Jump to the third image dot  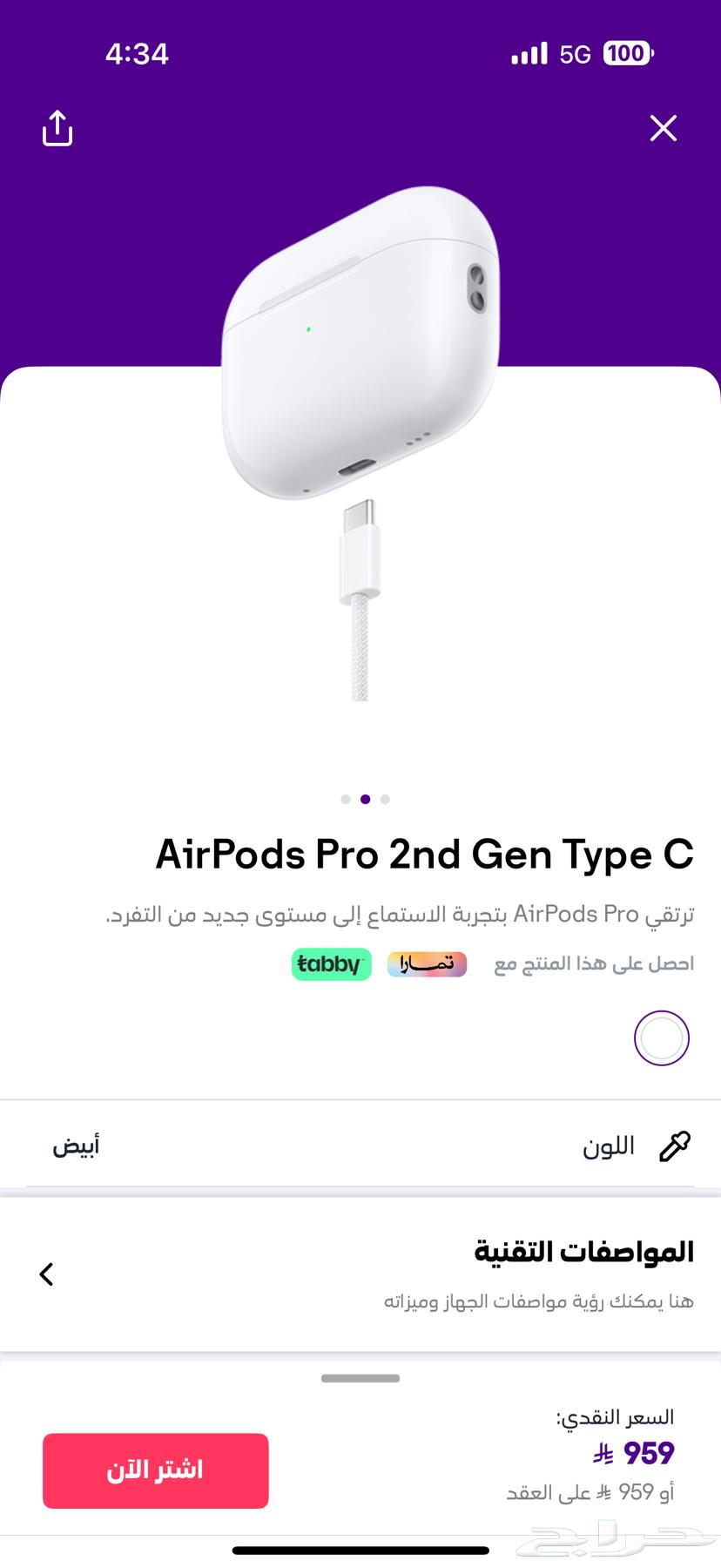pyautogui.click(x=385, y=799)
